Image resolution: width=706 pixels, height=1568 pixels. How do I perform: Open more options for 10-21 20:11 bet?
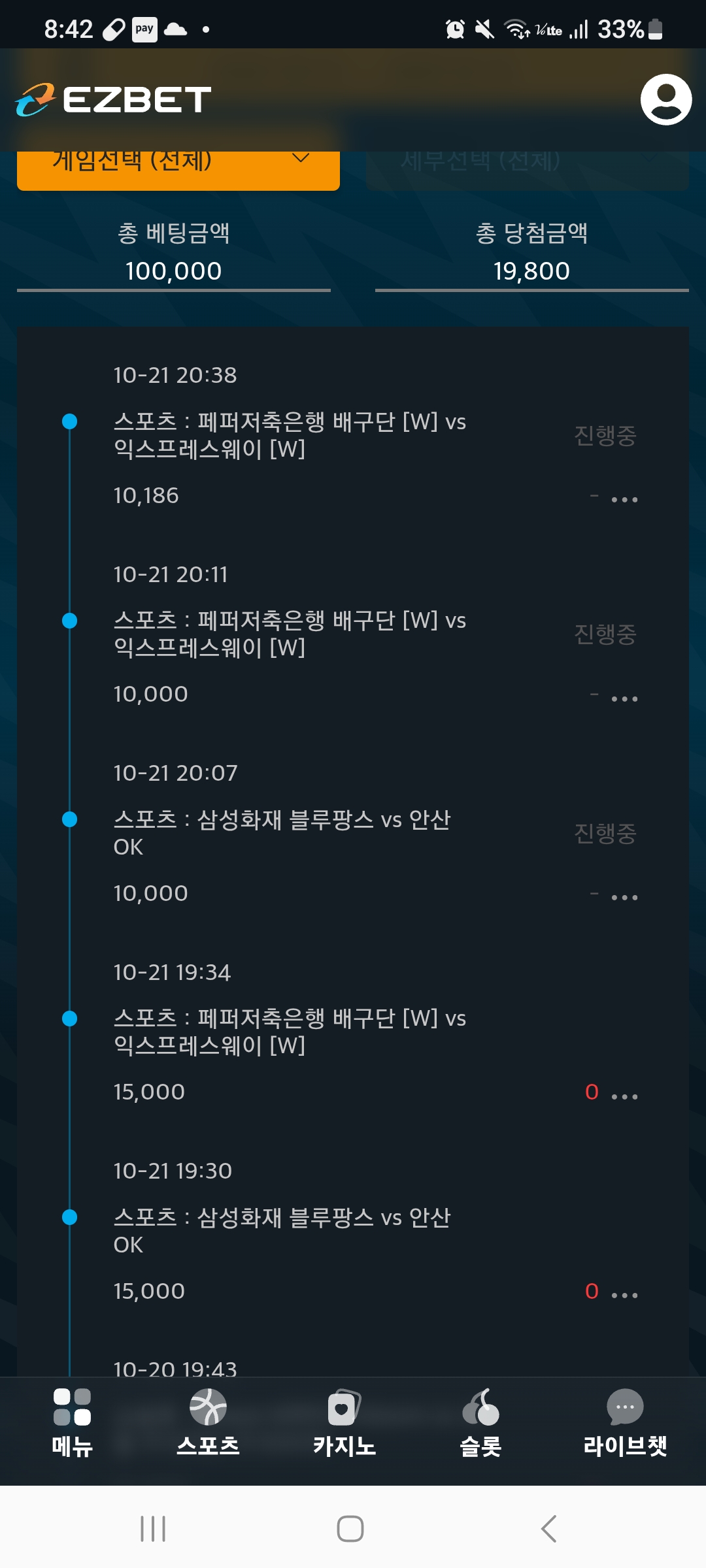pos(624,699)
